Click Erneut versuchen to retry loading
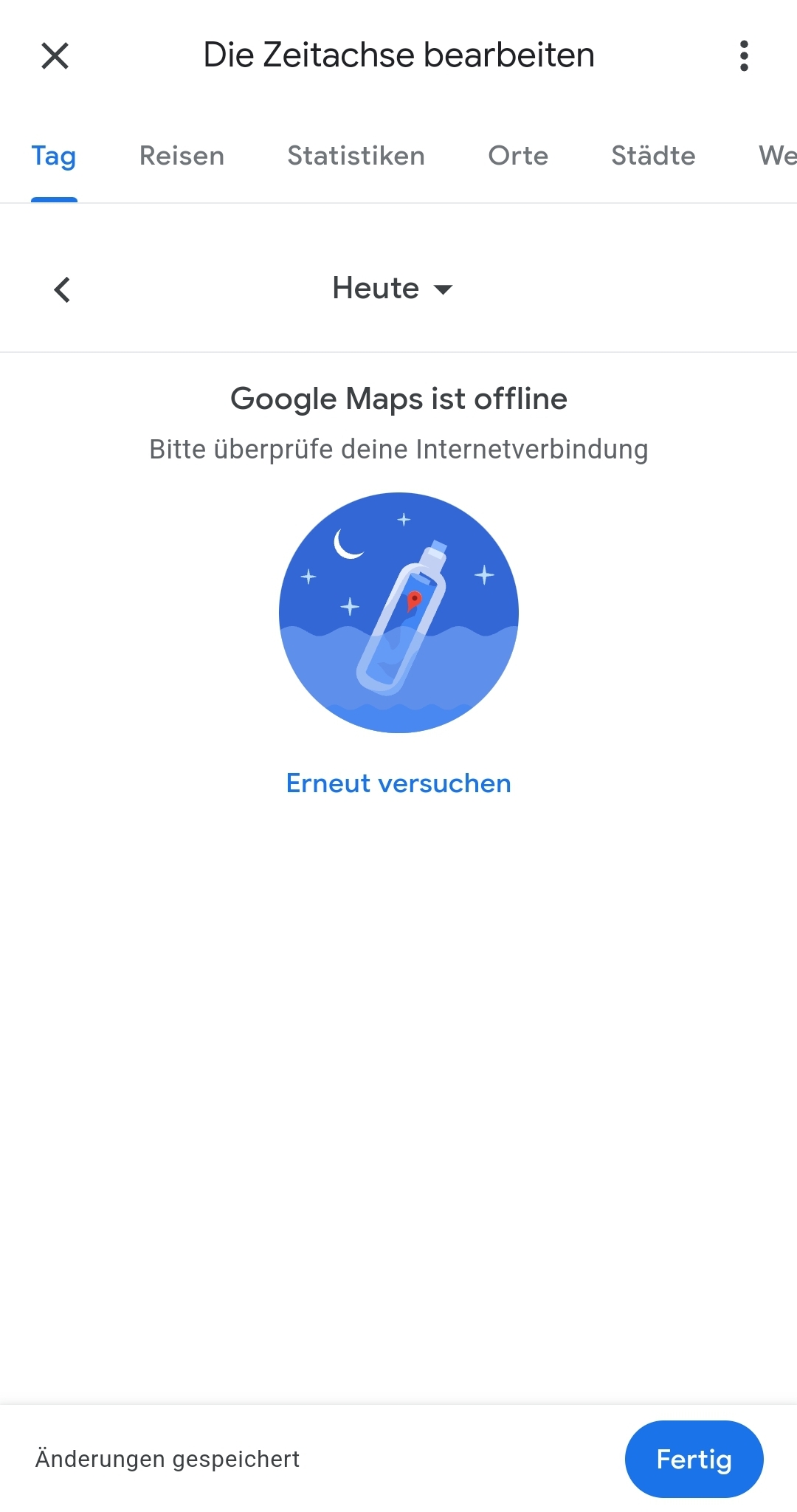Screen dimensions: 797x1512 point(398,783)
